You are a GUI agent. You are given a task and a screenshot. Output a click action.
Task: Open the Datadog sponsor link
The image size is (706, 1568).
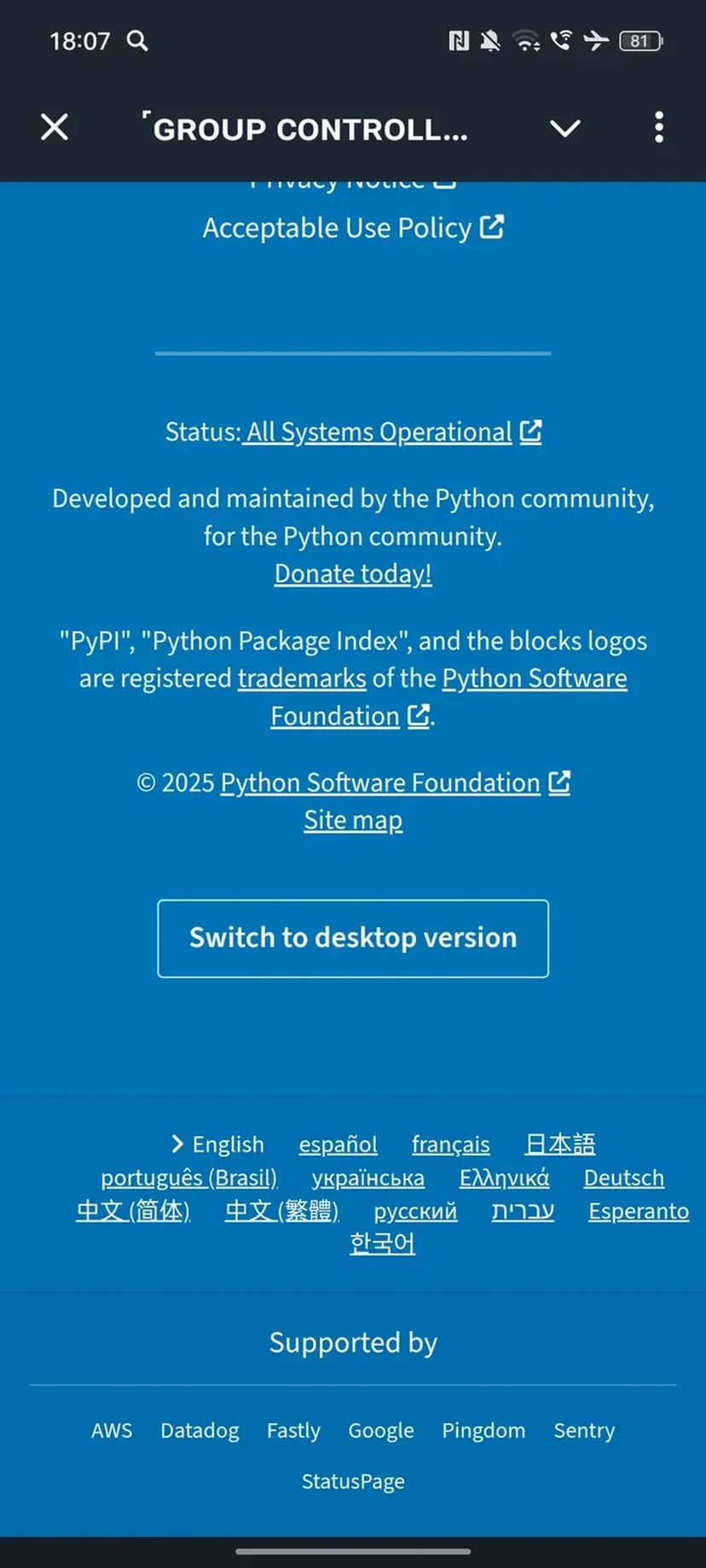coord(200,1430)
